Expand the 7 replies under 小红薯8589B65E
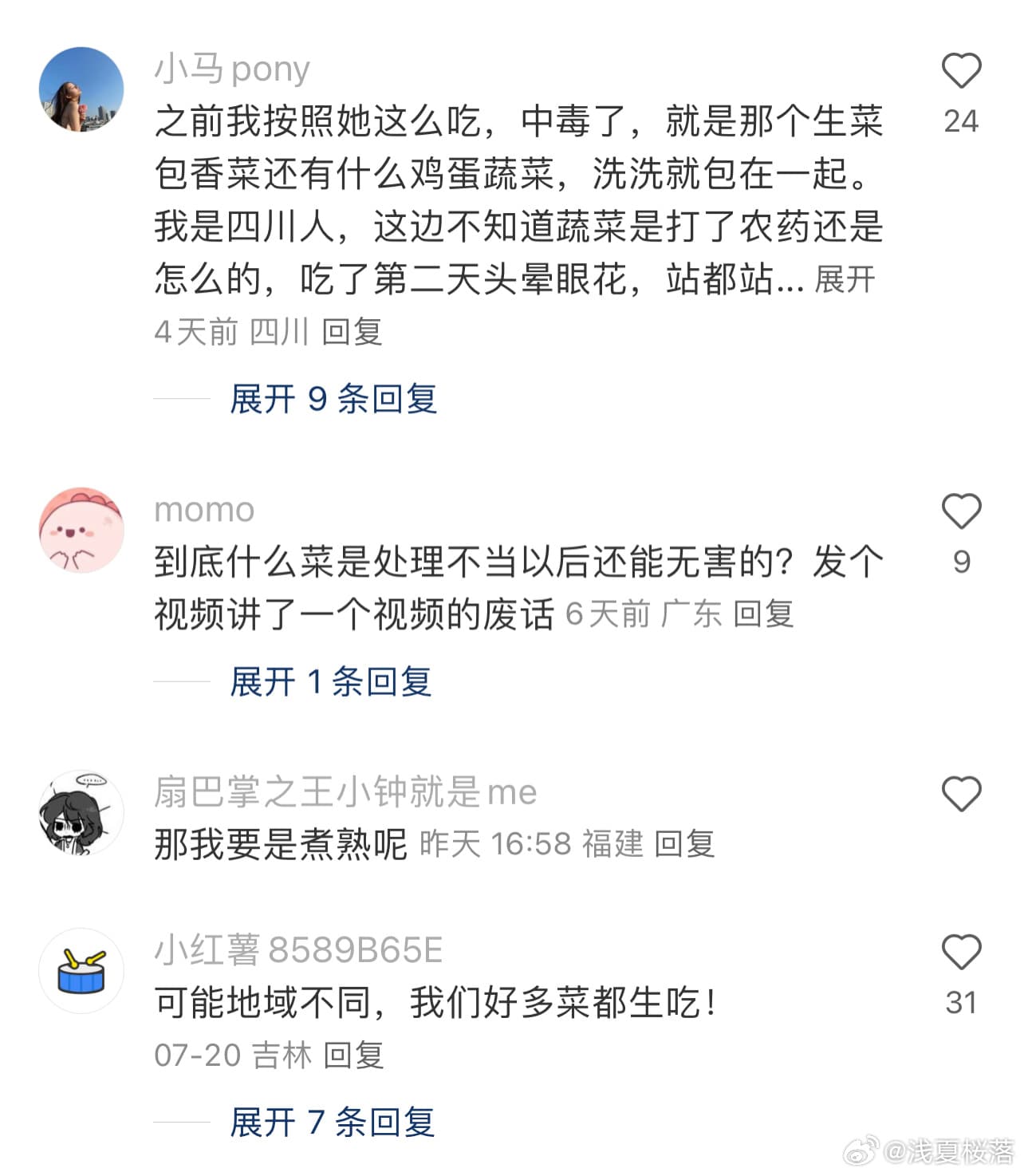 point(332,1123)
